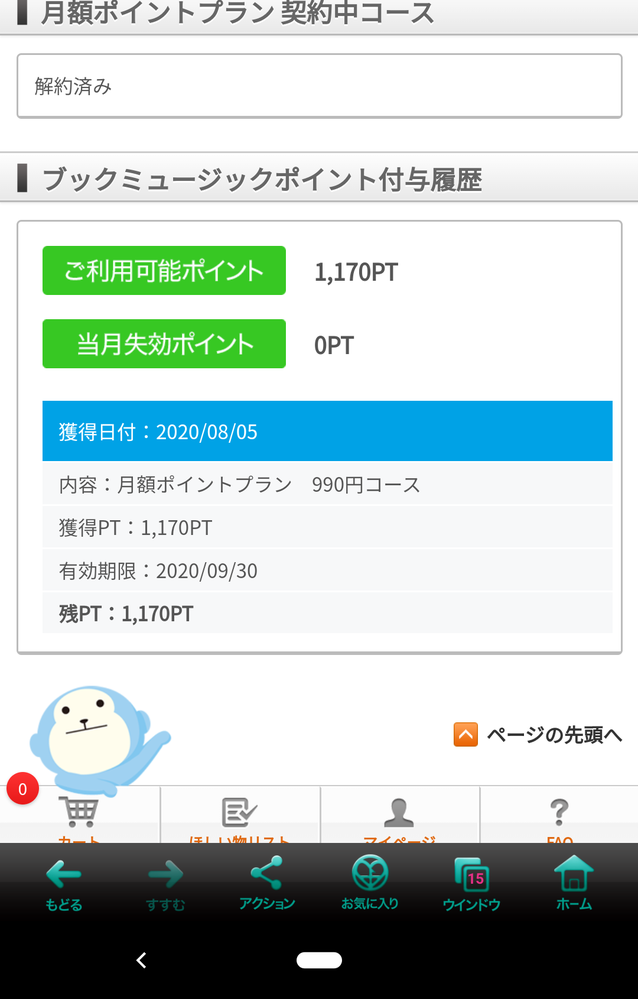Open the ウインドウ tab switcher
The width and height of the screenshot is (638, 999).
coord(471,884)
